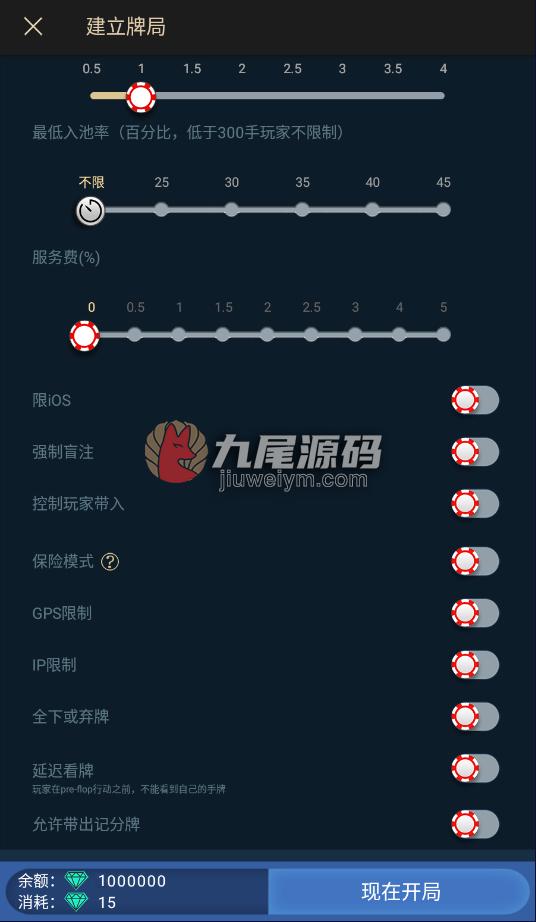Select 2.5 on the top slider
This screenshot has height=922, width=536.
click(292, 96)
